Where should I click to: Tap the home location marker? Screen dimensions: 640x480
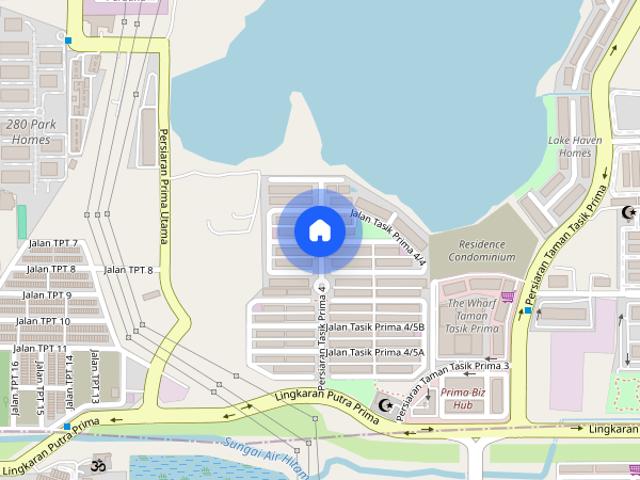[320, 231]
